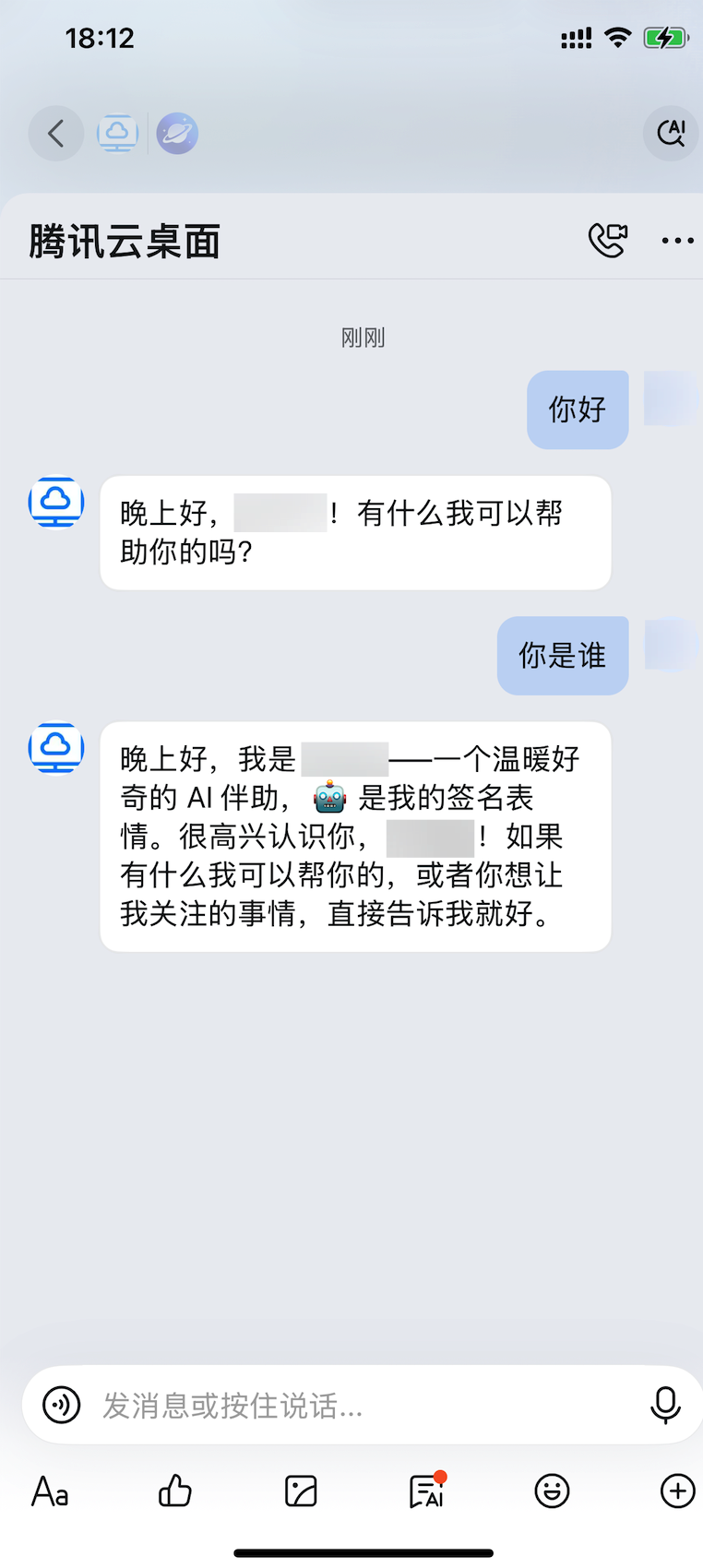Image resolution: width=703 pixels, height=1568 pixels.
Task: Start a call with 腾讯云桌面
Action: 608,241
